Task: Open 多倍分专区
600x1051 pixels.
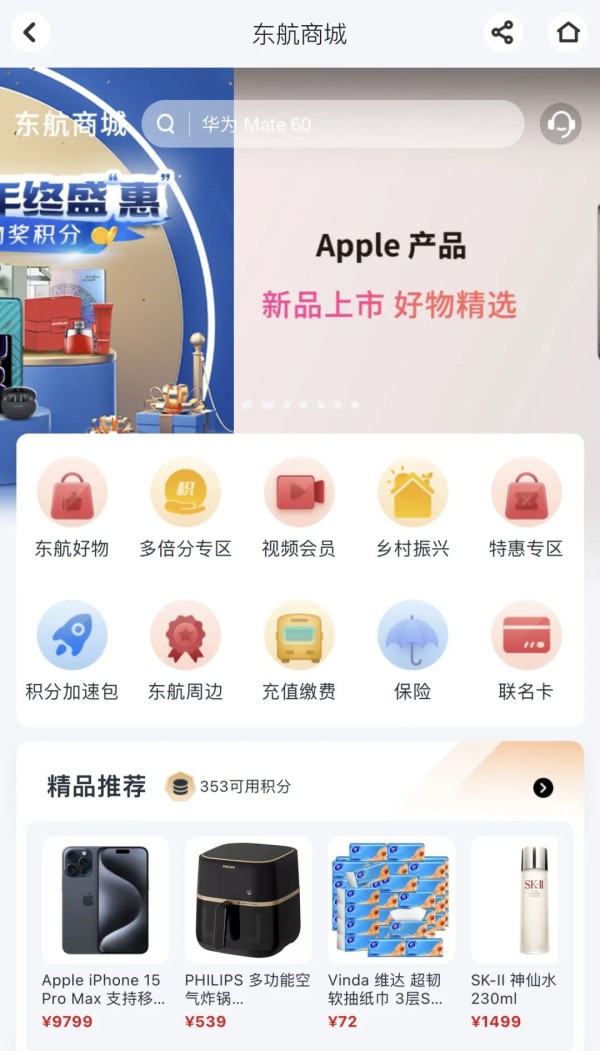Action: [186, 509]
